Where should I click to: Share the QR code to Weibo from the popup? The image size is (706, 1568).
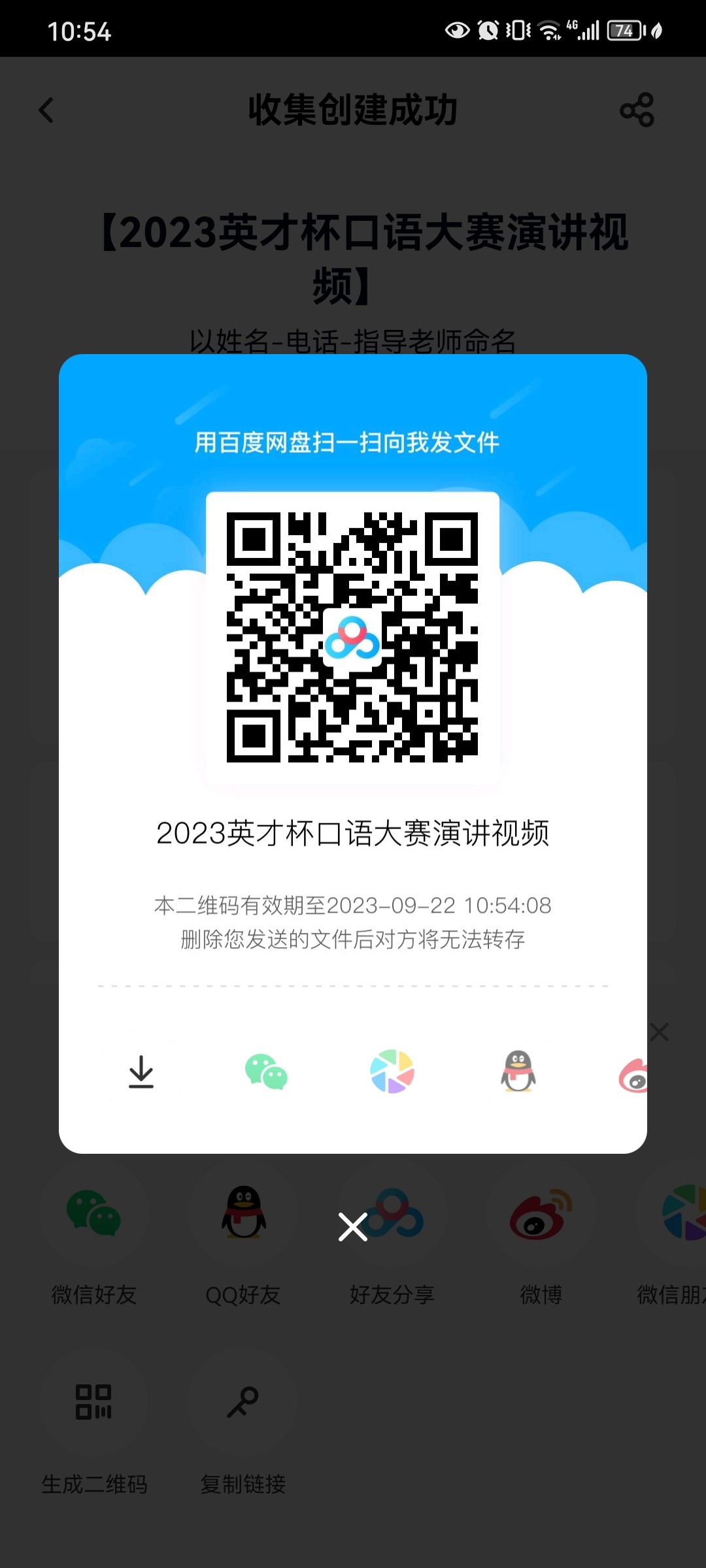[x=634, y=1075]
